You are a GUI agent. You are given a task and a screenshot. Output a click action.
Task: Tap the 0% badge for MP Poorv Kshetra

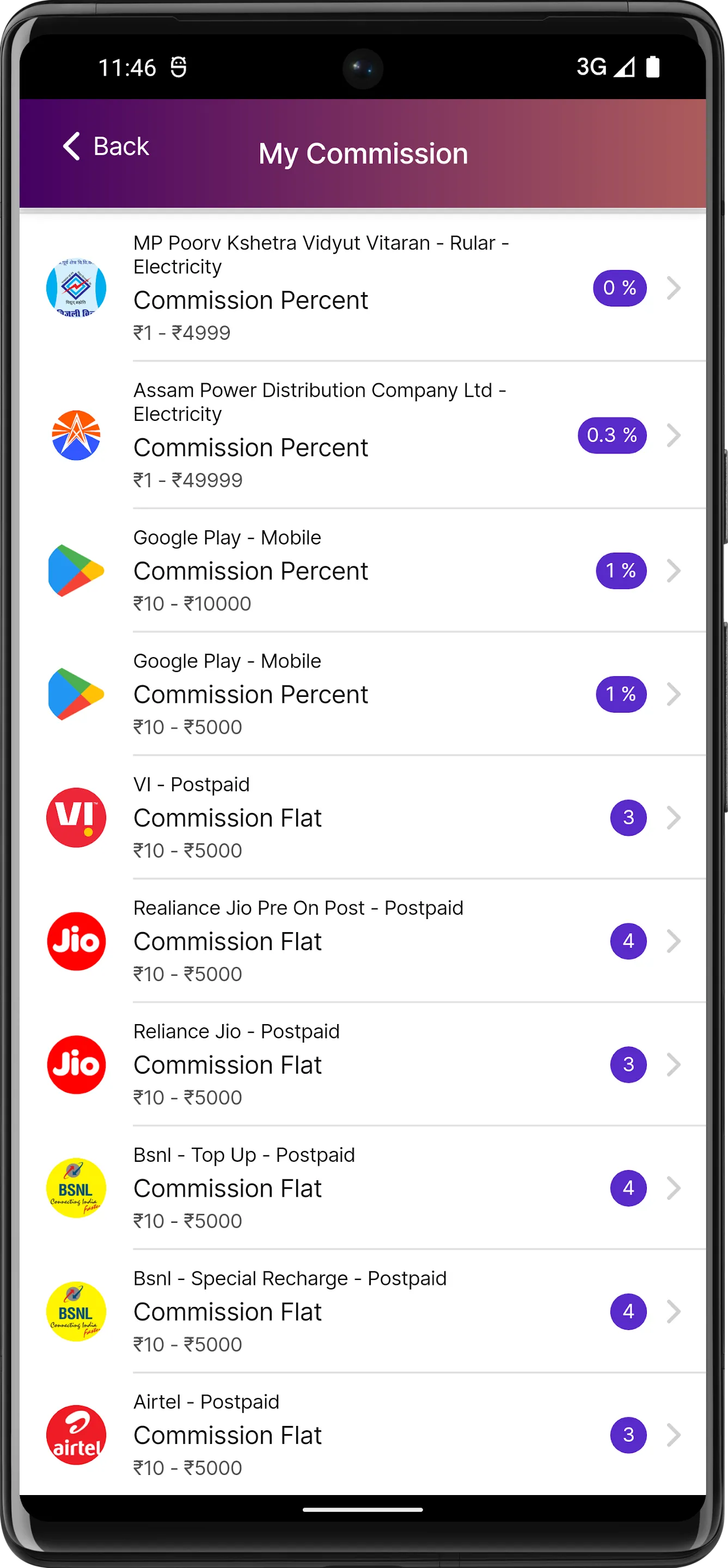click(619, 288)
